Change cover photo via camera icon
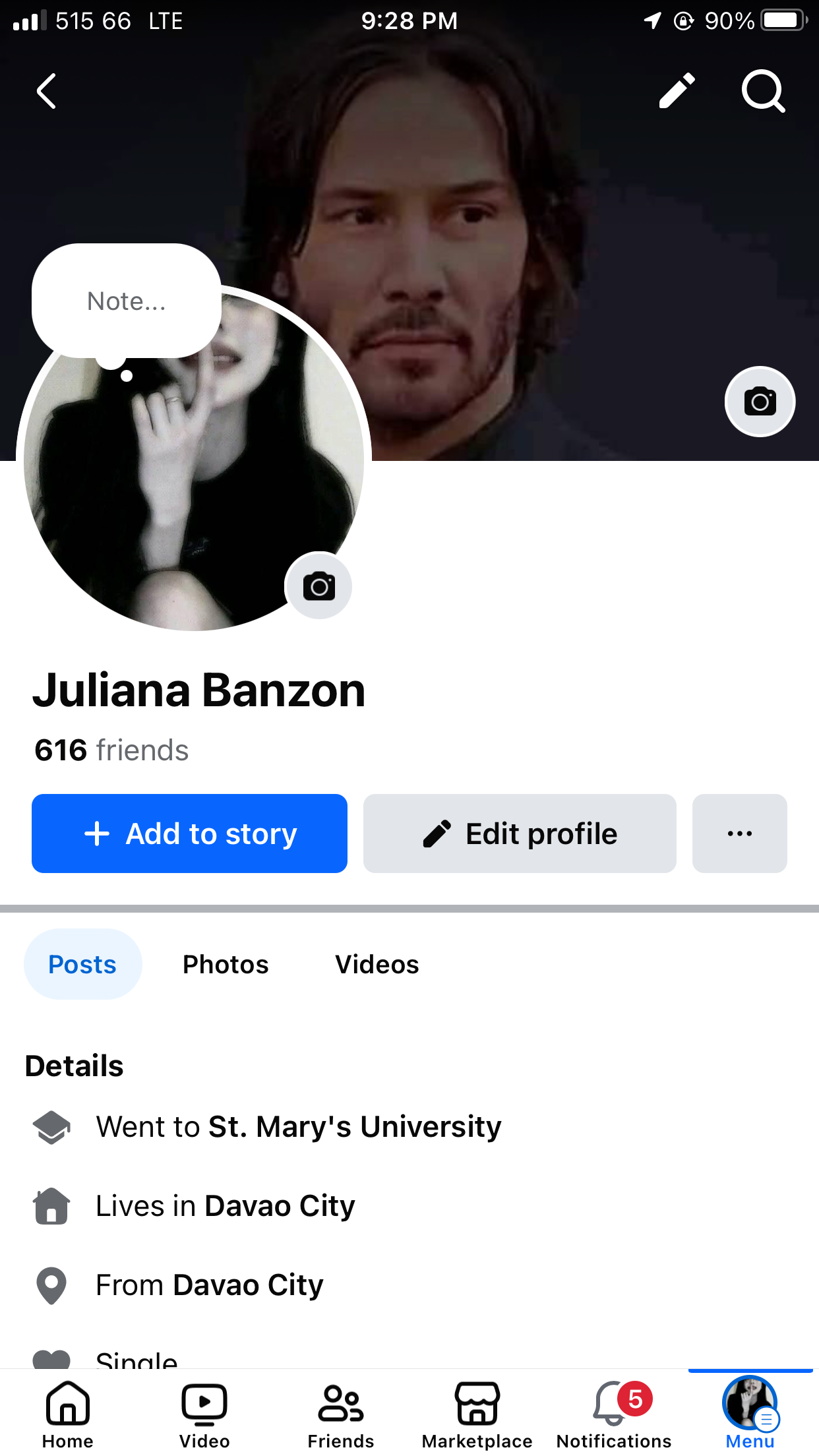This screenshot has height=1456, width=819. point(760,402)
